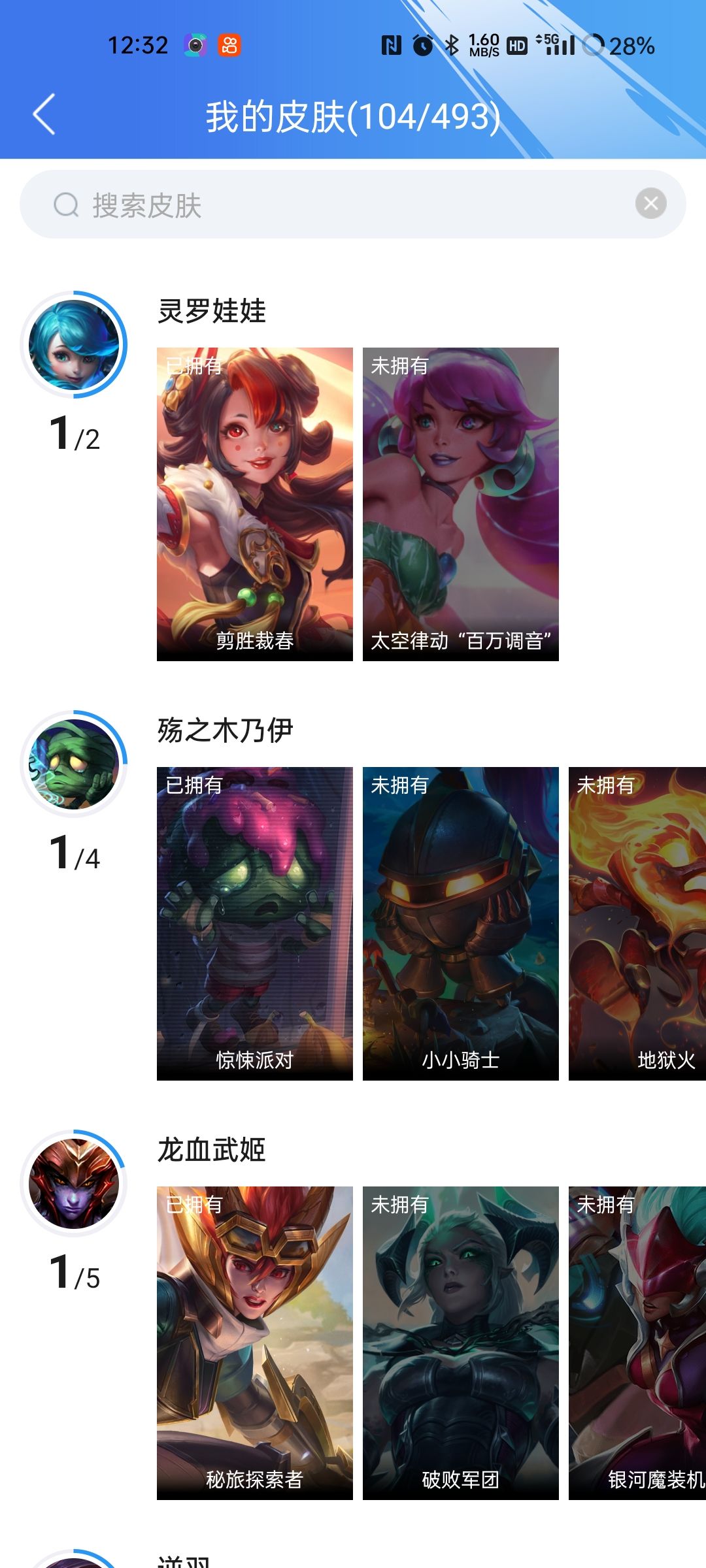Tap the 搜索皮肤 search box
Screen dimensions: 706x1568
(327, 205)
